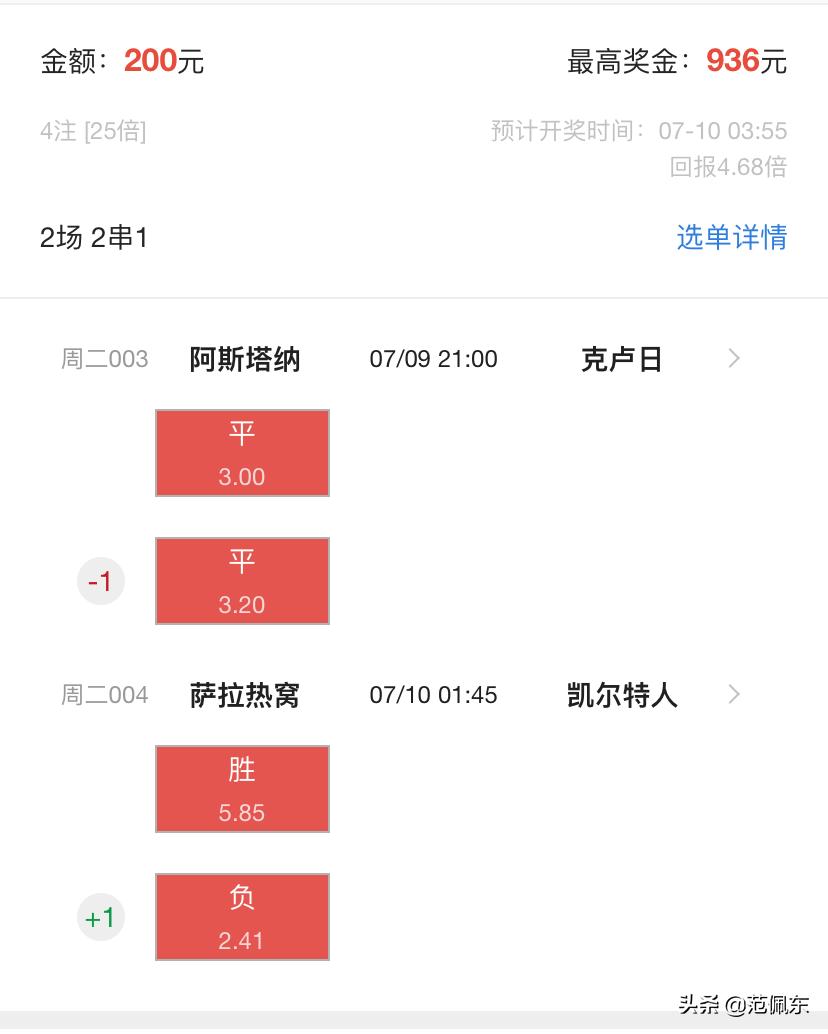This screenshot has height=1034, width=828.
Task: Click the +1 handicap badge
Action: click(100, 916)
